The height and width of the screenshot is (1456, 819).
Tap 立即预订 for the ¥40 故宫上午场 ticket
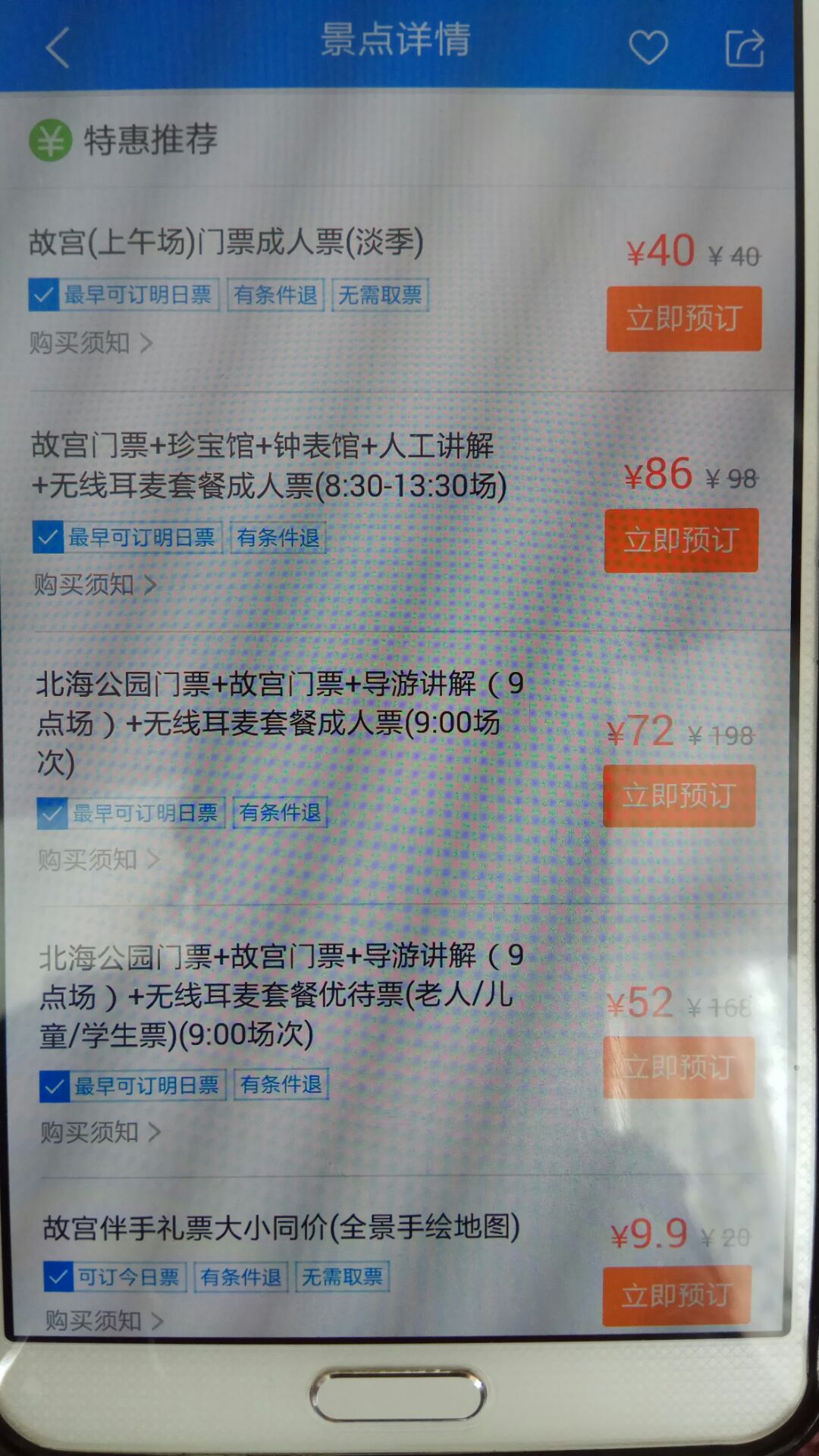(683, 318)
